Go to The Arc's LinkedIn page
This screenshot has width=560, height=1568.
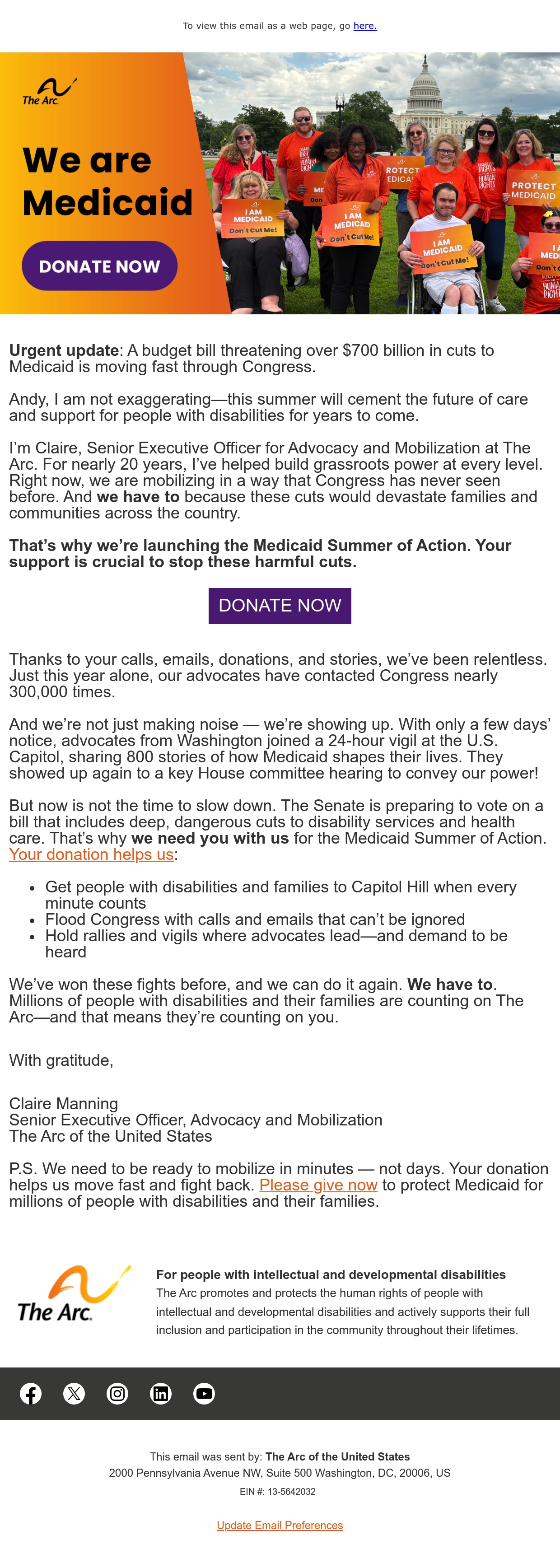coord(161,1393)
